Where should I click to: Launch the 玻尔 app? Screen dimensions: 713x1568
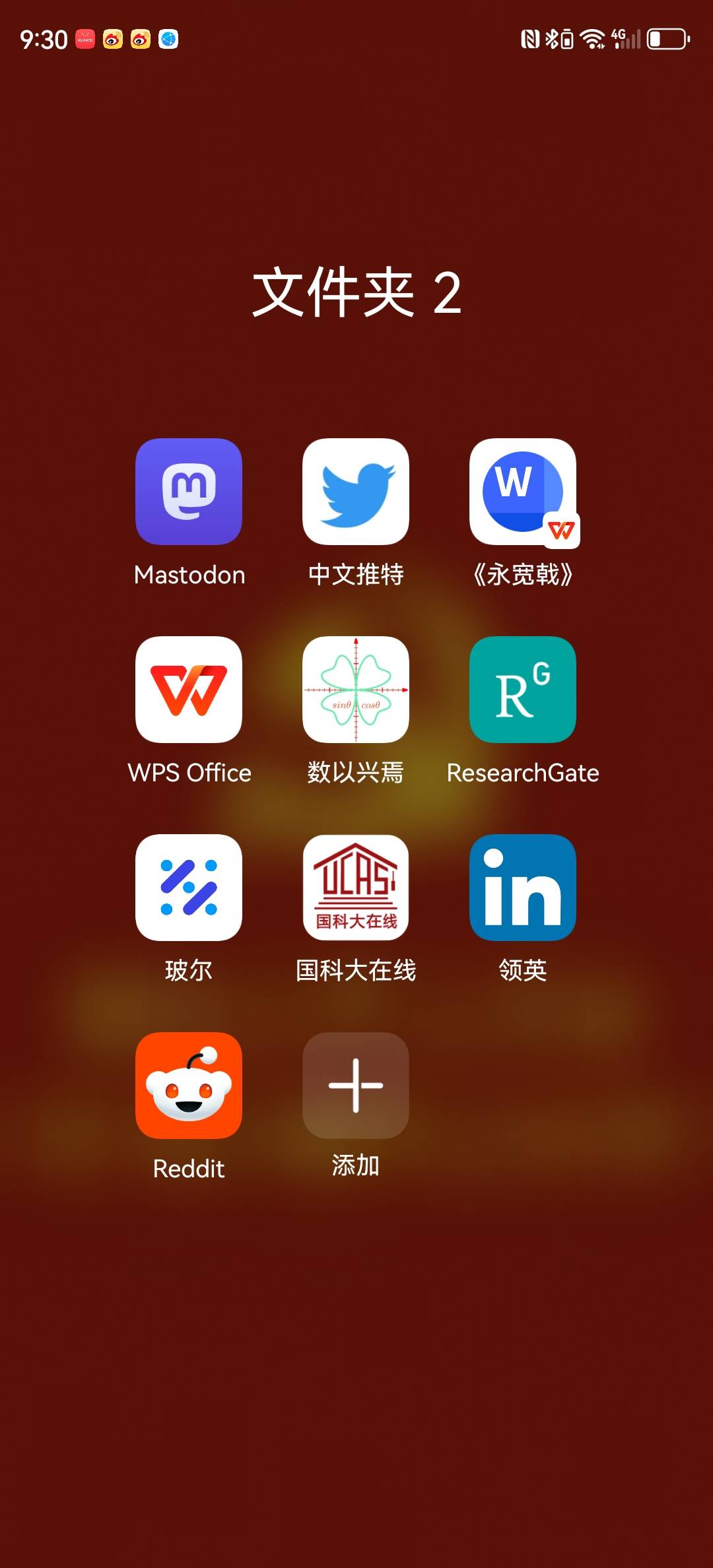189,888
